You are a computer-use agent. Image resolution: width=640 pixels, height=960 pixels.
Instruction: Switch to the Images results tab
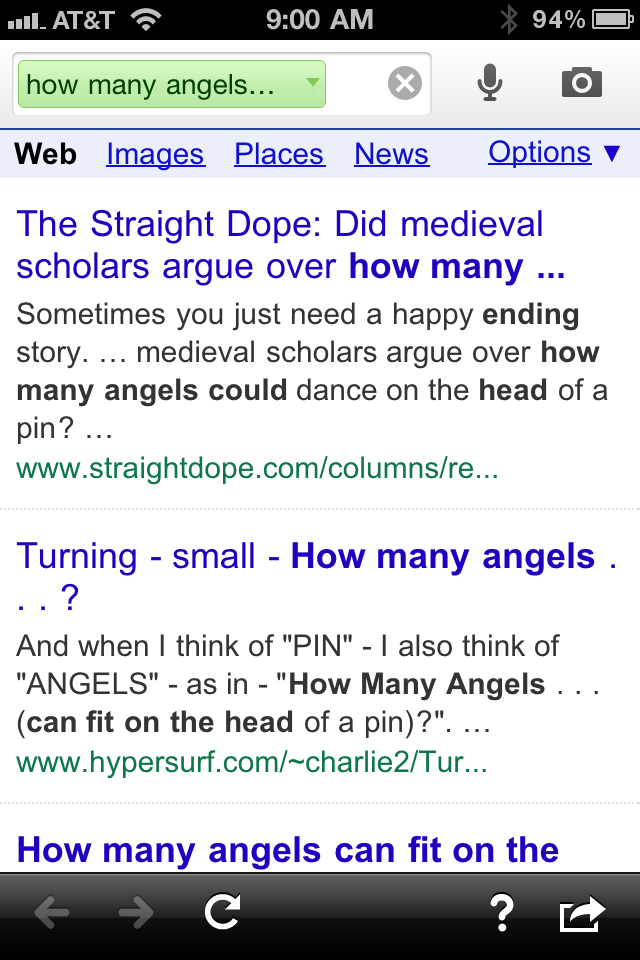pos(155,154)
